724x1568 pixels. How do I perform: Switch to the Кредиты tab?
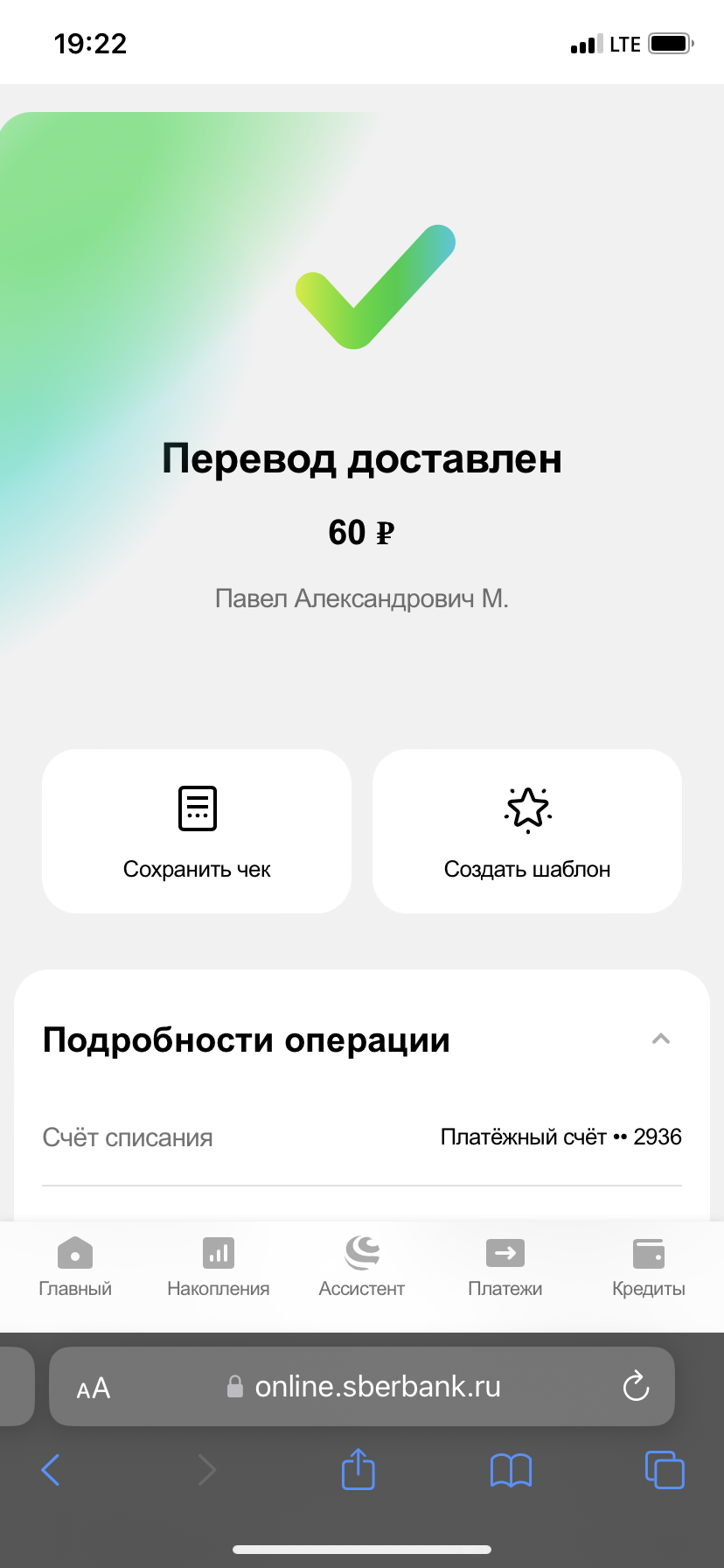tap(649, 1267)
